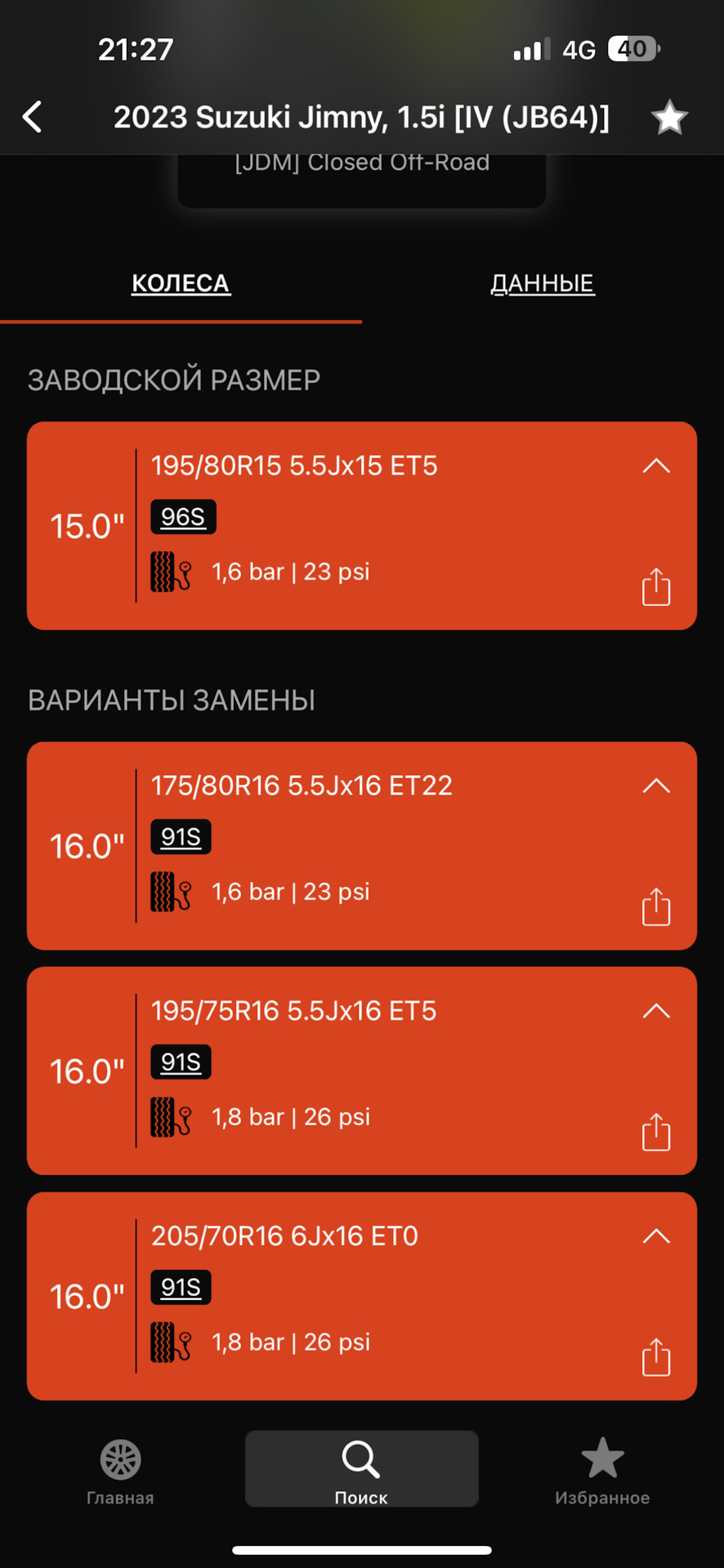The width and height of the screenshot is (724, 1568).
Task: Share the 205/70R16 replacement option
Action: click(x=655, y=1358)
